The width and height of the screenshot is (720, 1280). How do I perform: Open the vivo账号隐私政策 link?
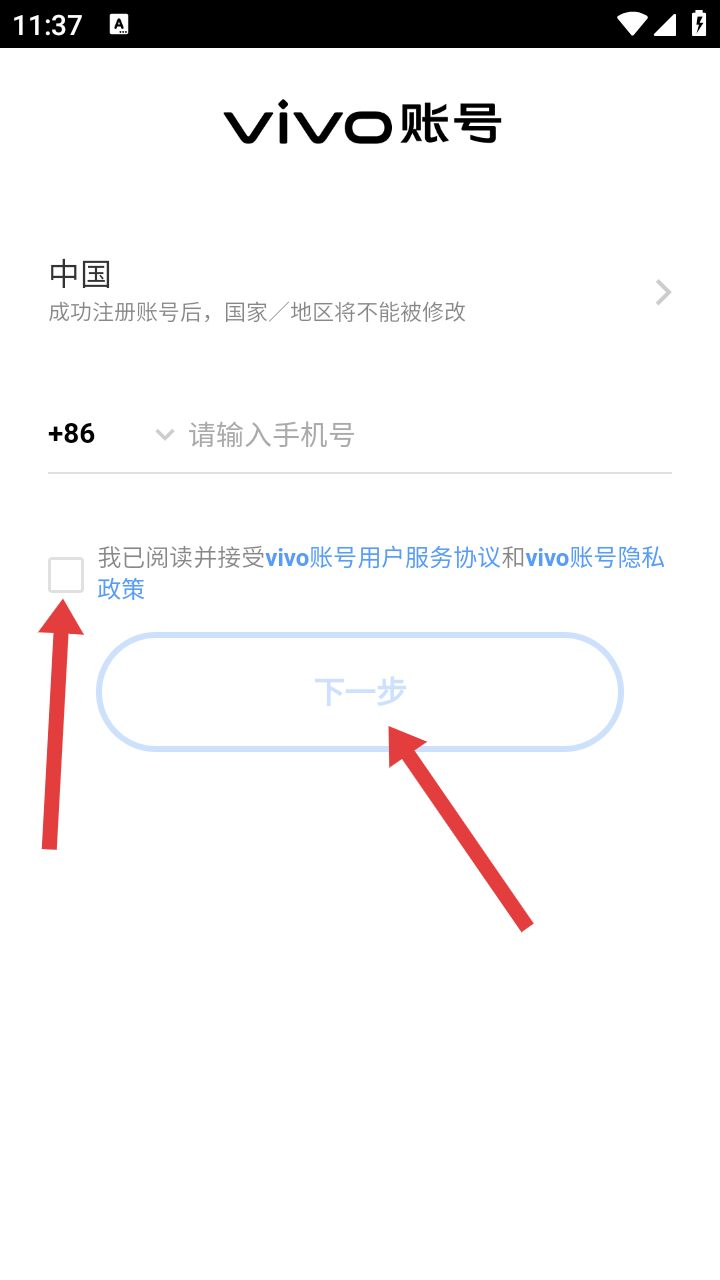tap(381, 573)
